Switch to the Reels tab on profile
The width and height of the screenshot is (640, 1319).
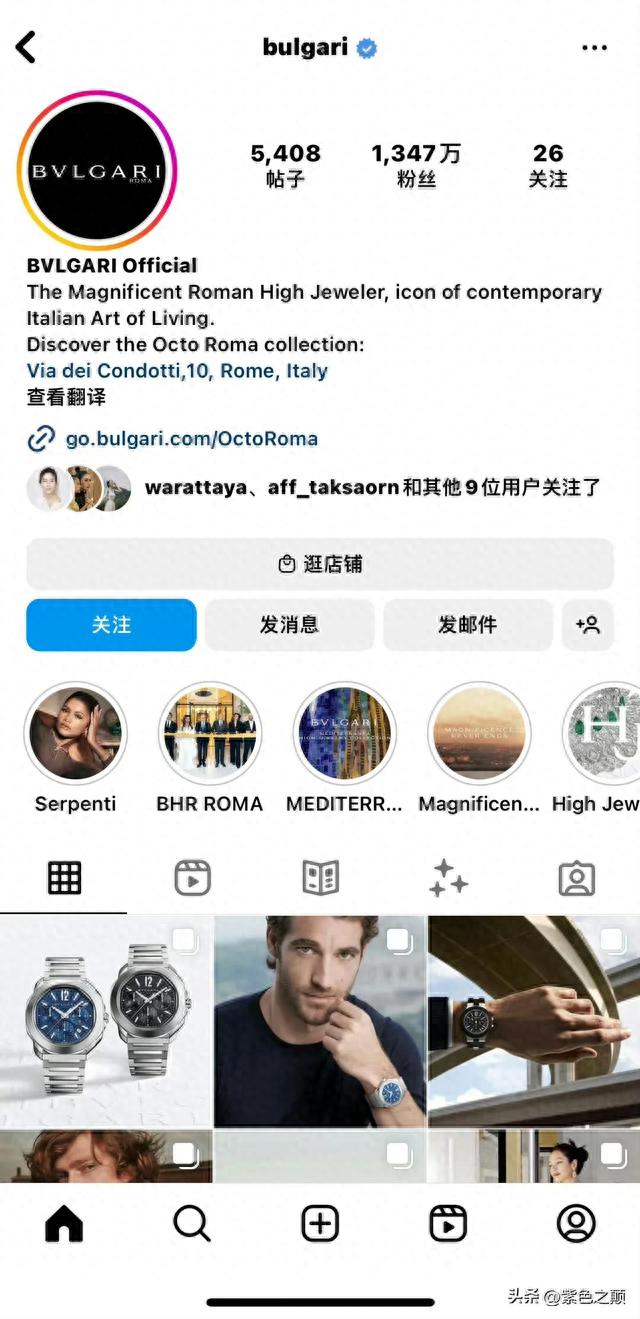pyautogui.click(x=192, y=878)
